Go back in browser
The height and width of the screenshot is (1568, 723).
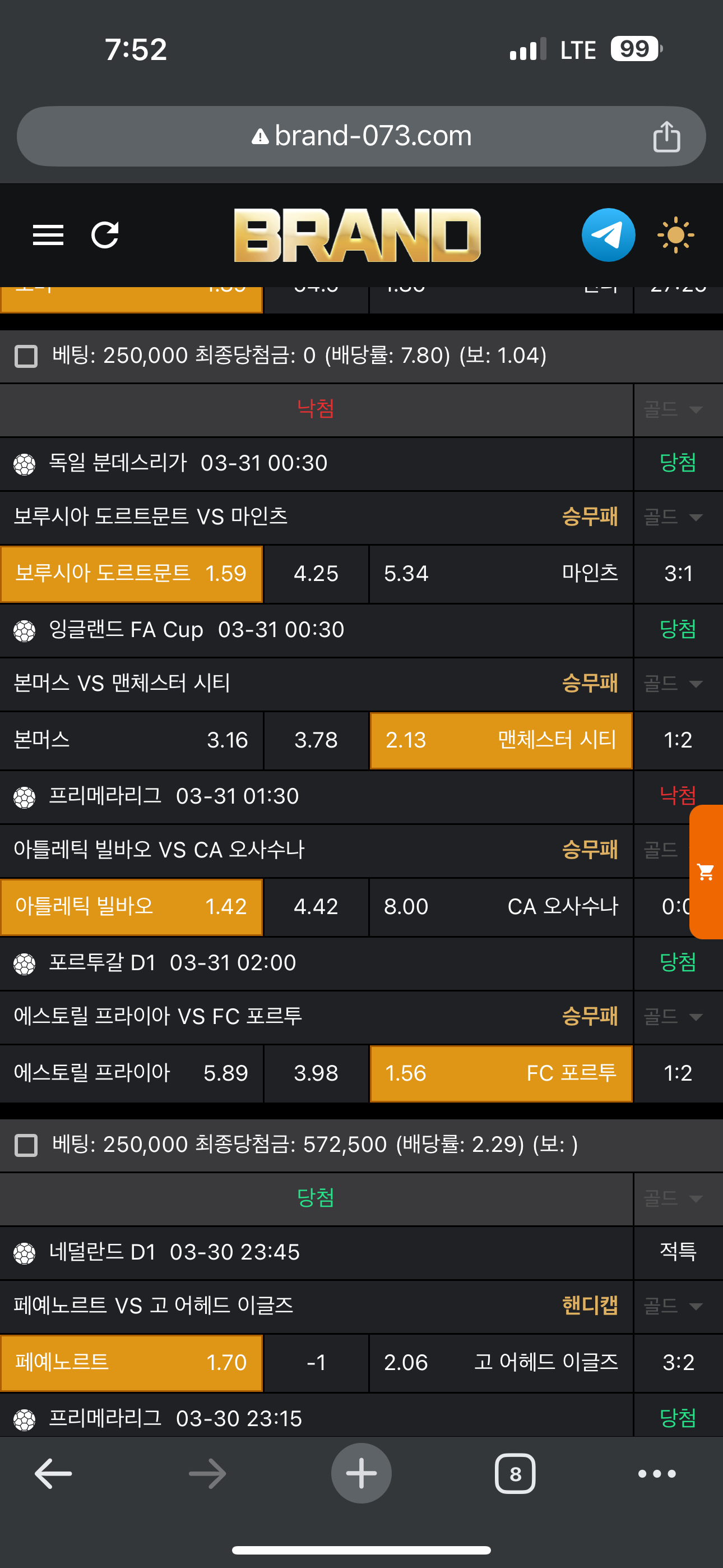point(54,1473)
